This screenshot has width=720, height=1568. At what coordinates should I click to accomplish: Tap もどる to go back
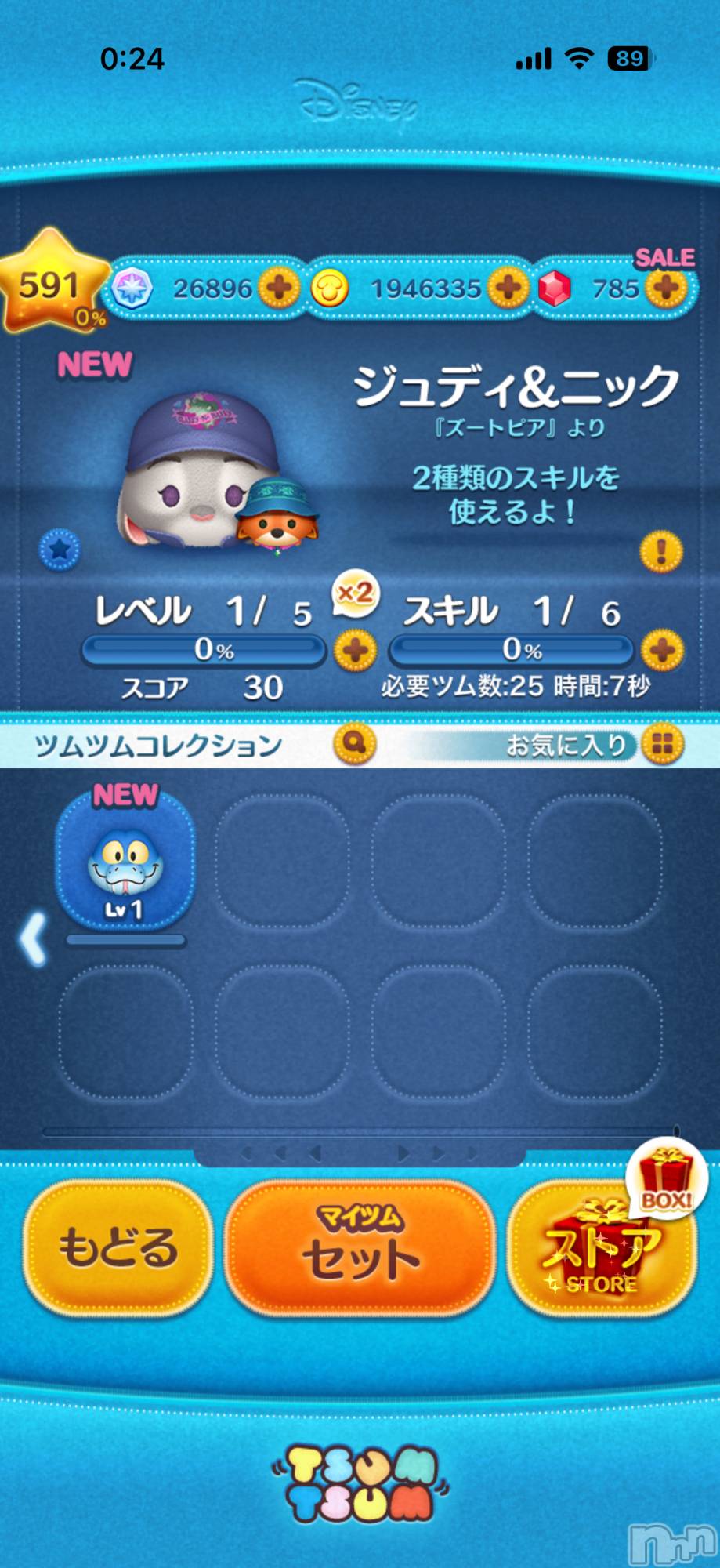pyautogui.click(x=118, y=1247)
